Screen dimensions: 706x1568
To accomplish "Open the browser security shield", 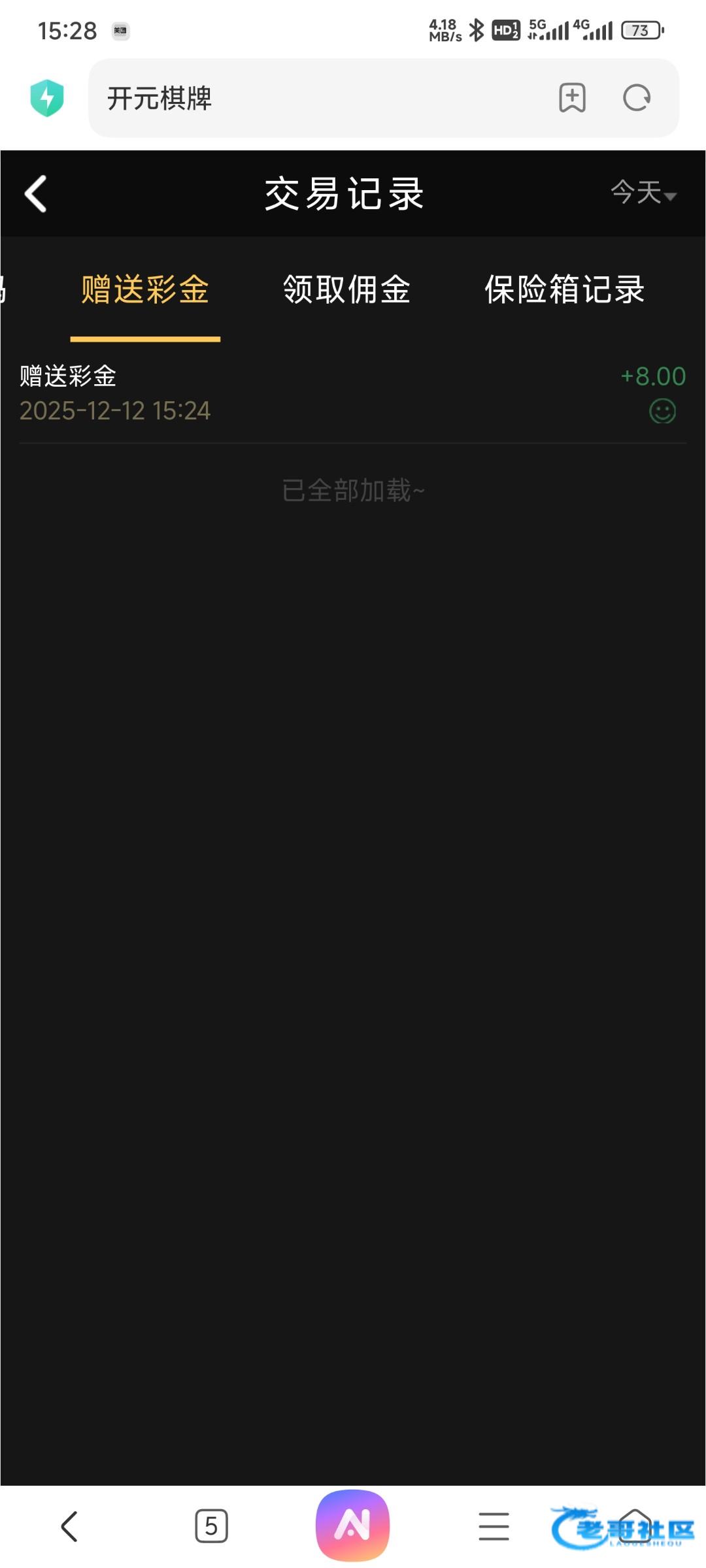I will click(47, 99).
